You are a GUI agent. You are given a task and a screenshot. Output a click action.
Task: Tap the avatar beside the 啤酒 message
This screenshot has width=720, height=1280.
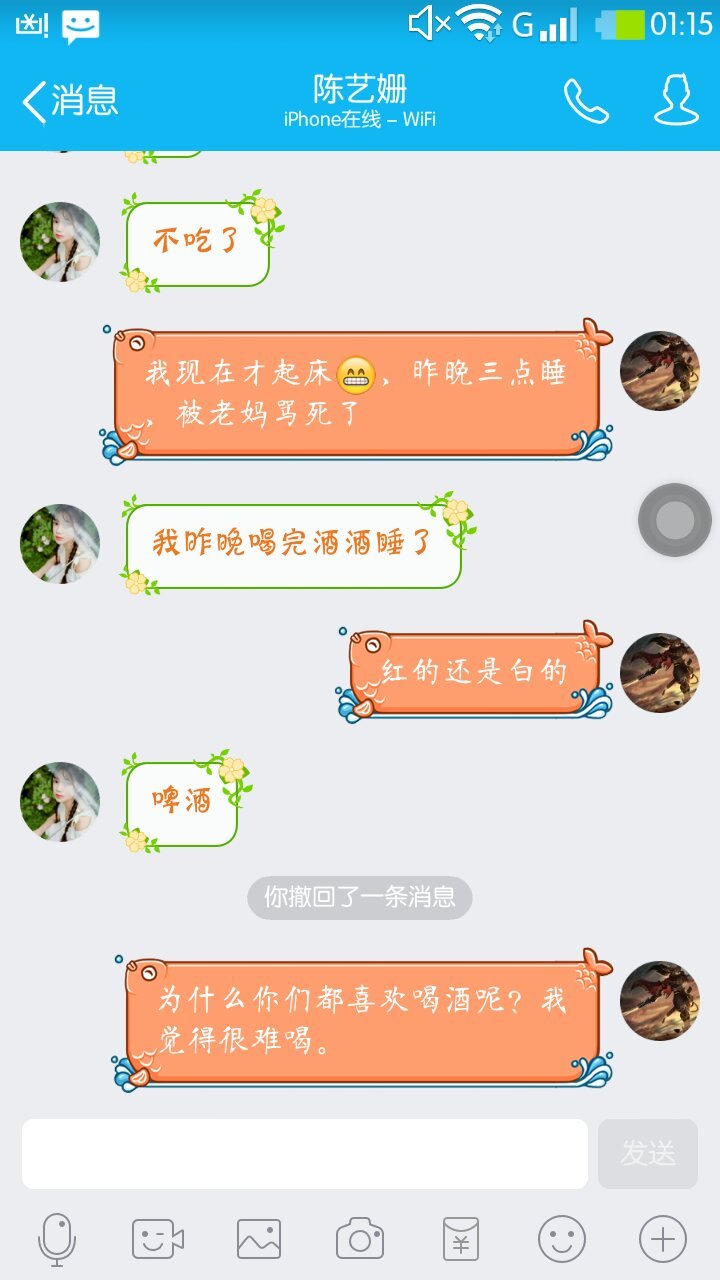tap(60, 802)
